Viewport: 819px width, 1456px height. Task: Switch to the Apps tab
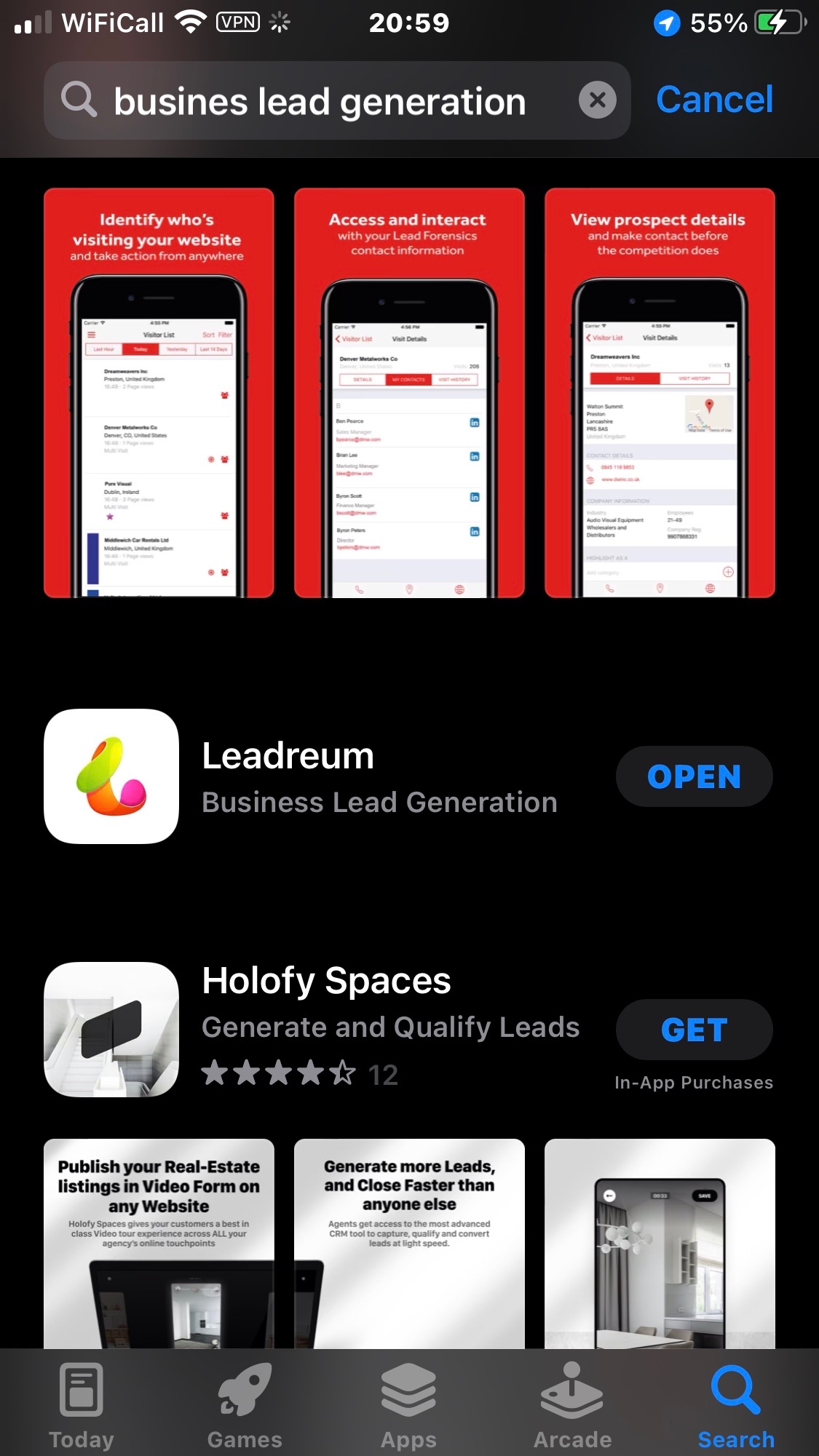click(408, 1406)
